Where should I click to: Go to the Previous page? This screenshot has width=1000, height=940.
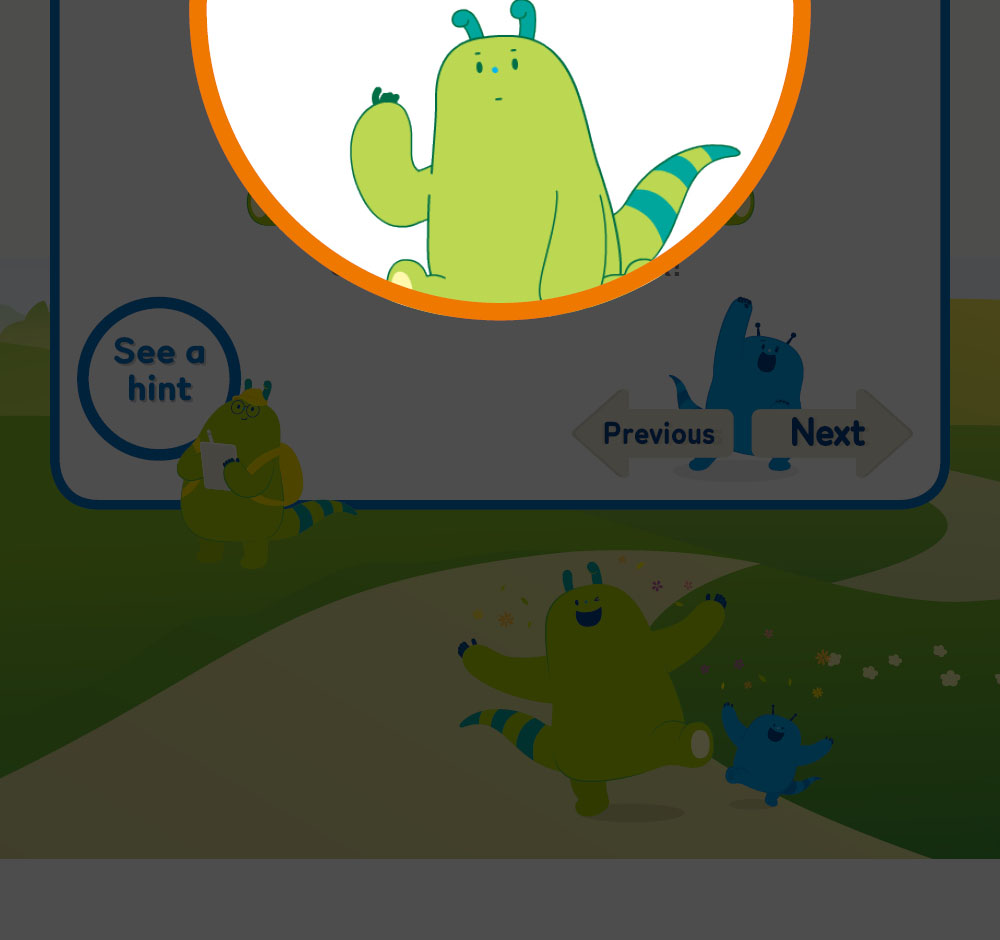click(x=654, y=434)
